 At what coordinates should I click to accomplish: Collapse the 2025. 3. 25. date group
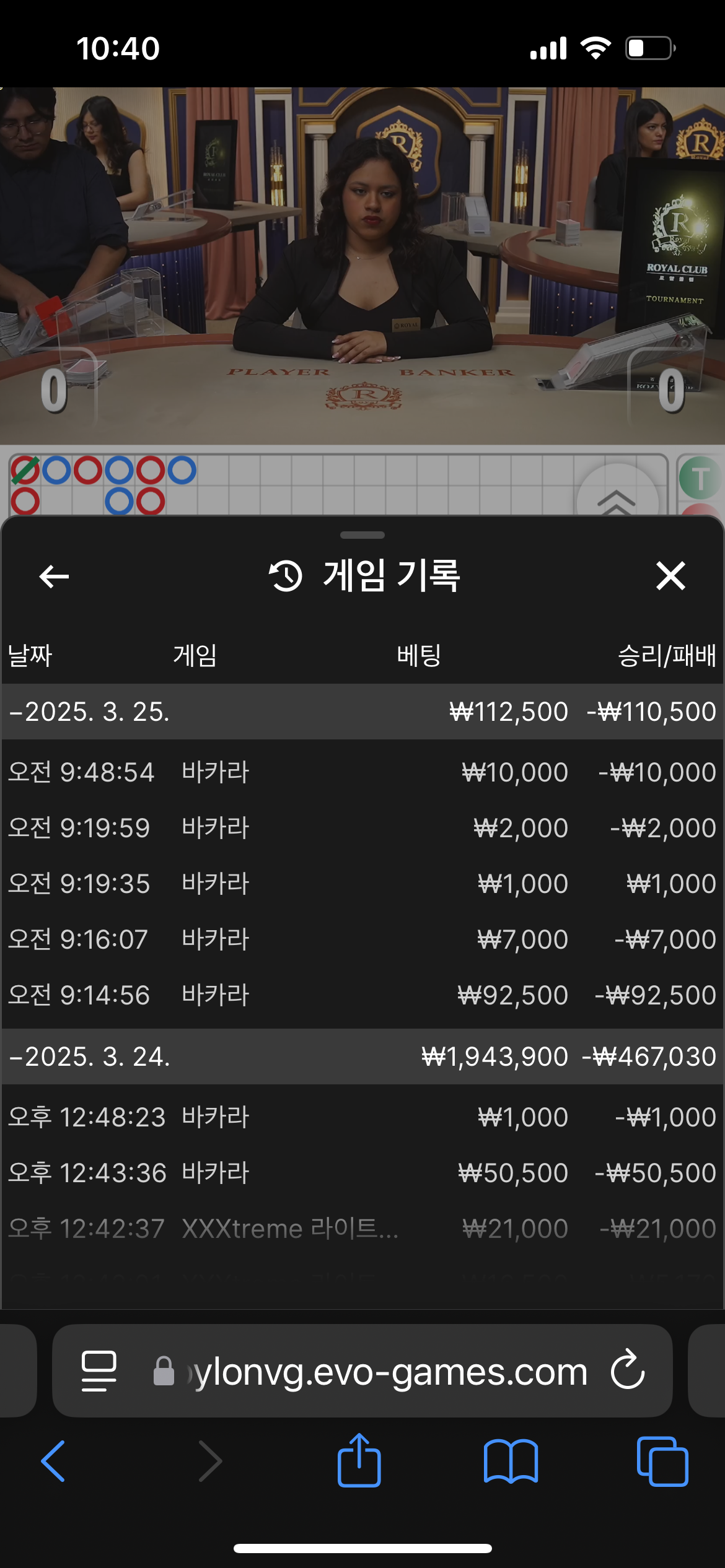(x=90, y=712)
